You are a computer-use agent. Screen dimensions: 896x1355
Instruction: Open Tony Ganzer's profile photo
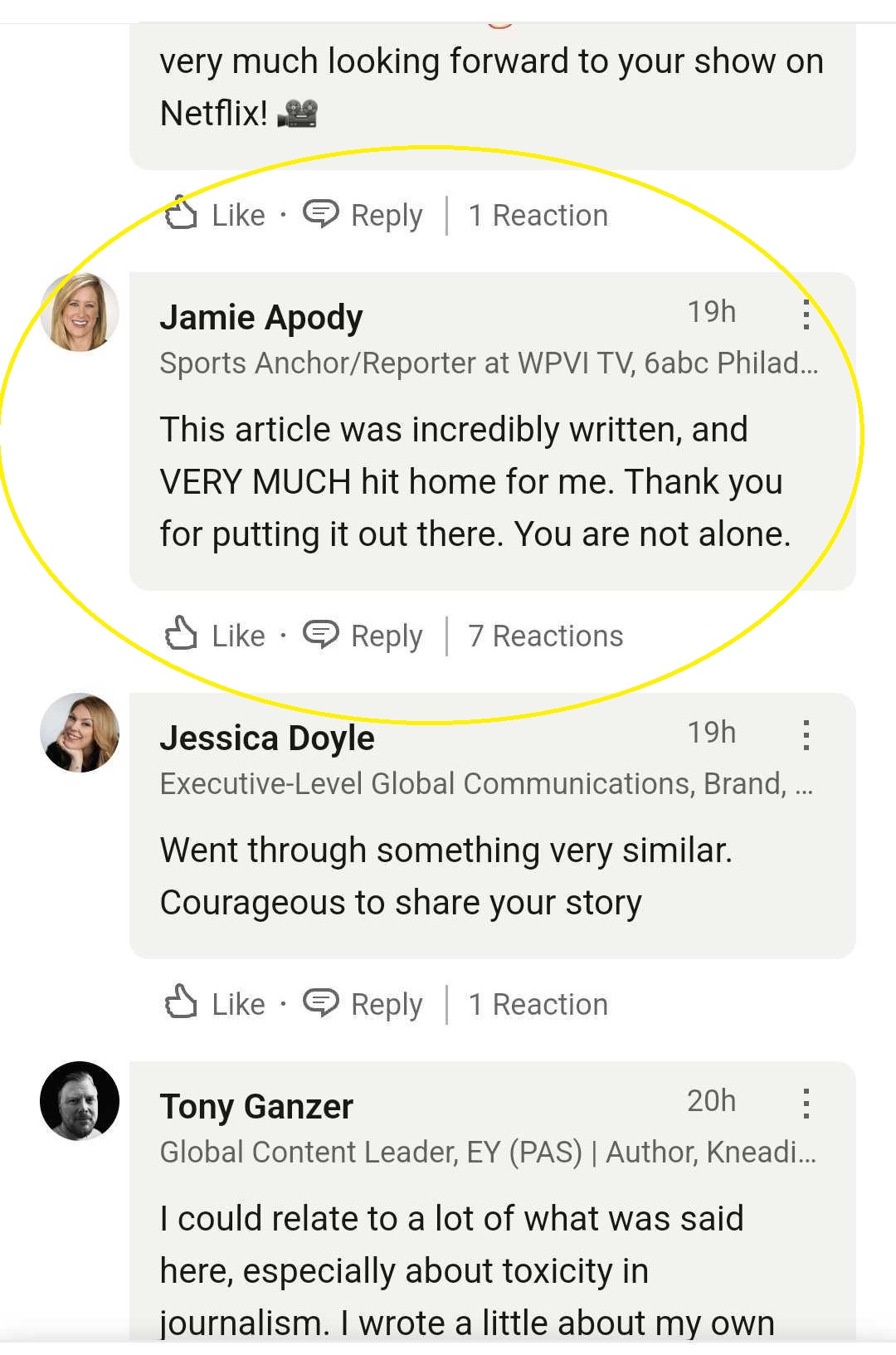coord(80,1101)
